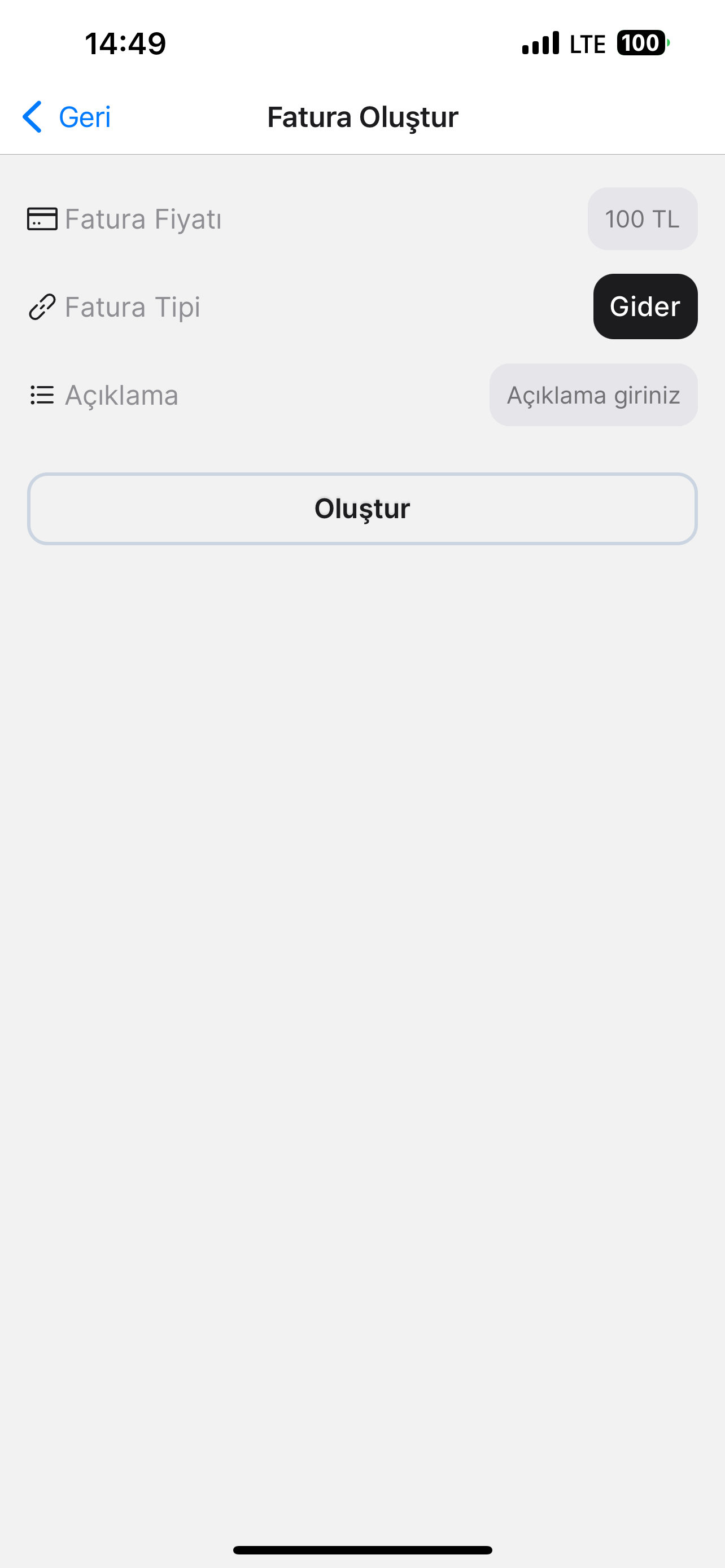This screenshot has width=725, height=1568.
Task: Select the Fatura Oluştur title
Action: click(362, 116)
